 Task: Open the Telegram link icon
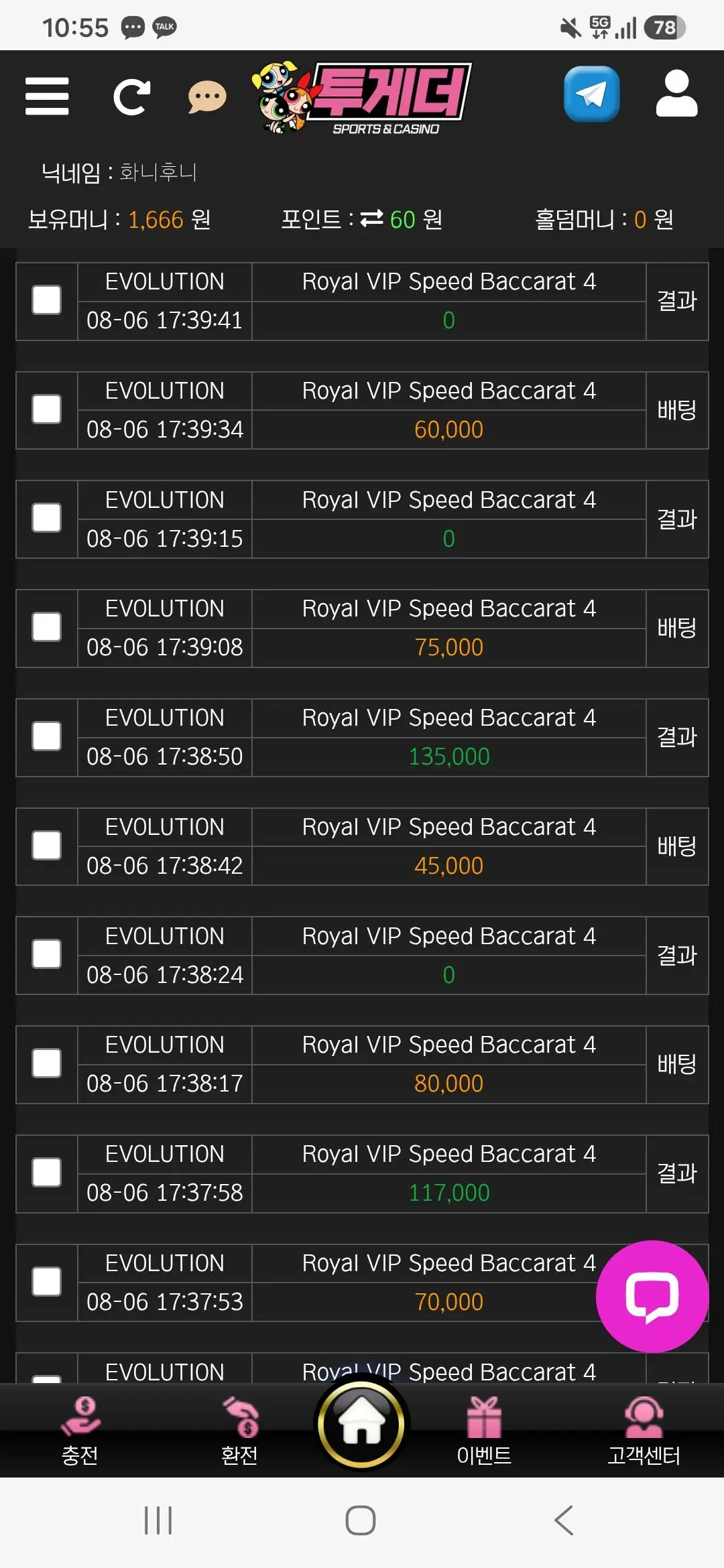point(591,94)
